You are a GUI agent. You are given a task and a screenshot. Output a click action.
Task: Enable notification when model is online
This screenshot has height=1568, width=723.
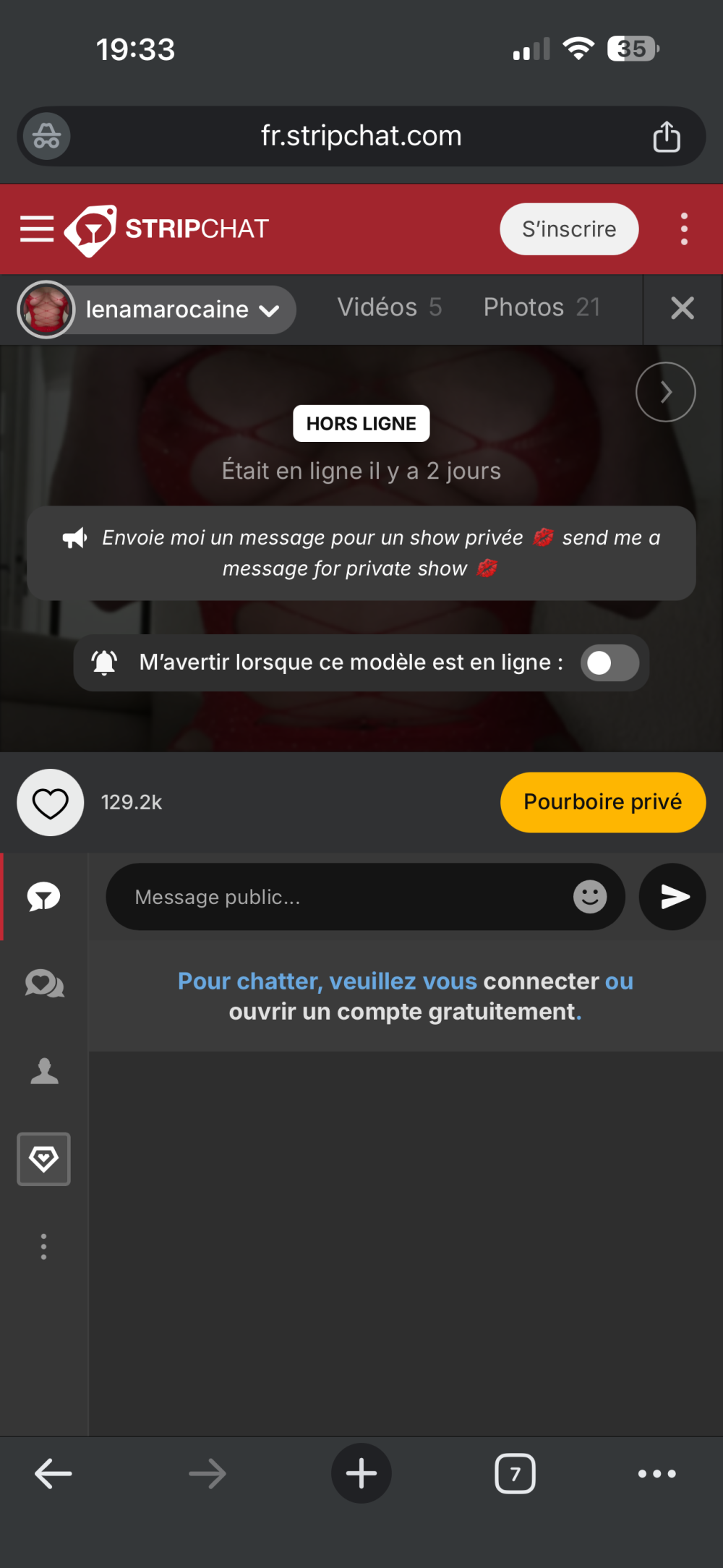point(609,662)
